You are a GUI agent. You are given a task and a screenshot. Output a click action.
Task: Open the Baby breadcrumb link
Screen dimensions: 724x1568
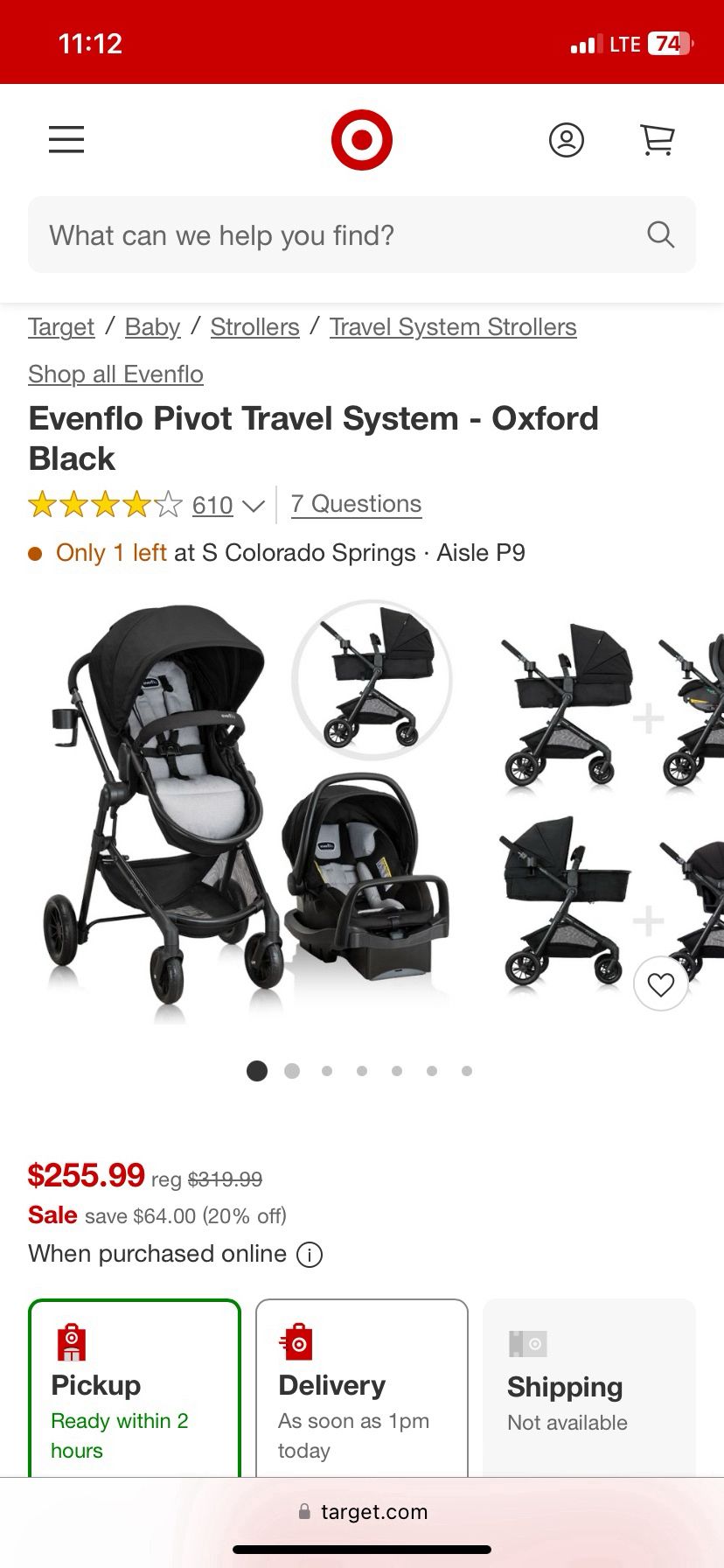coord(152,327)
